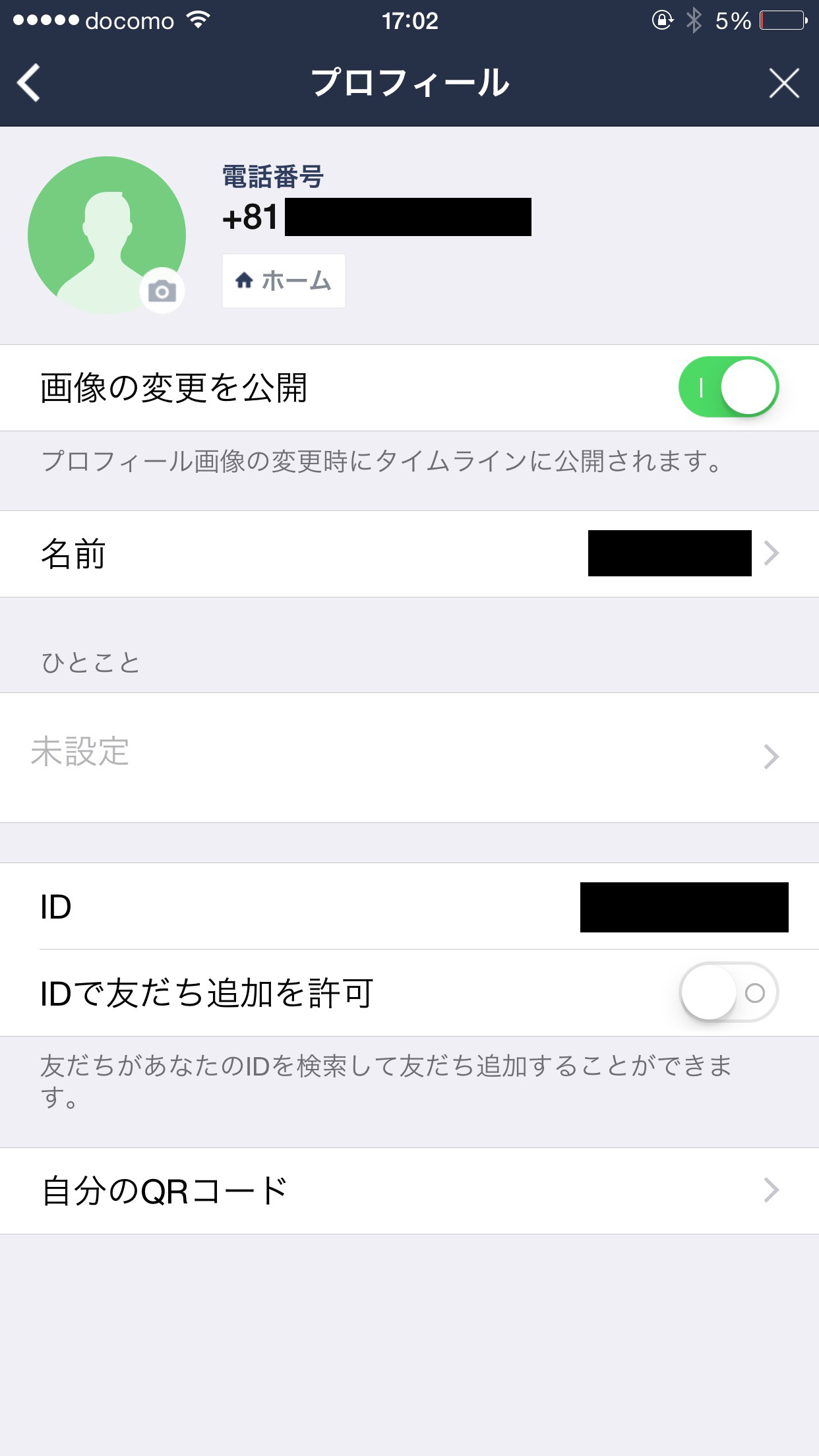Viewport: 819px width, 1456px height.
Task: Enable IDで友だち追加を許可
Action: pyautogui.click(x=729, y=992)
